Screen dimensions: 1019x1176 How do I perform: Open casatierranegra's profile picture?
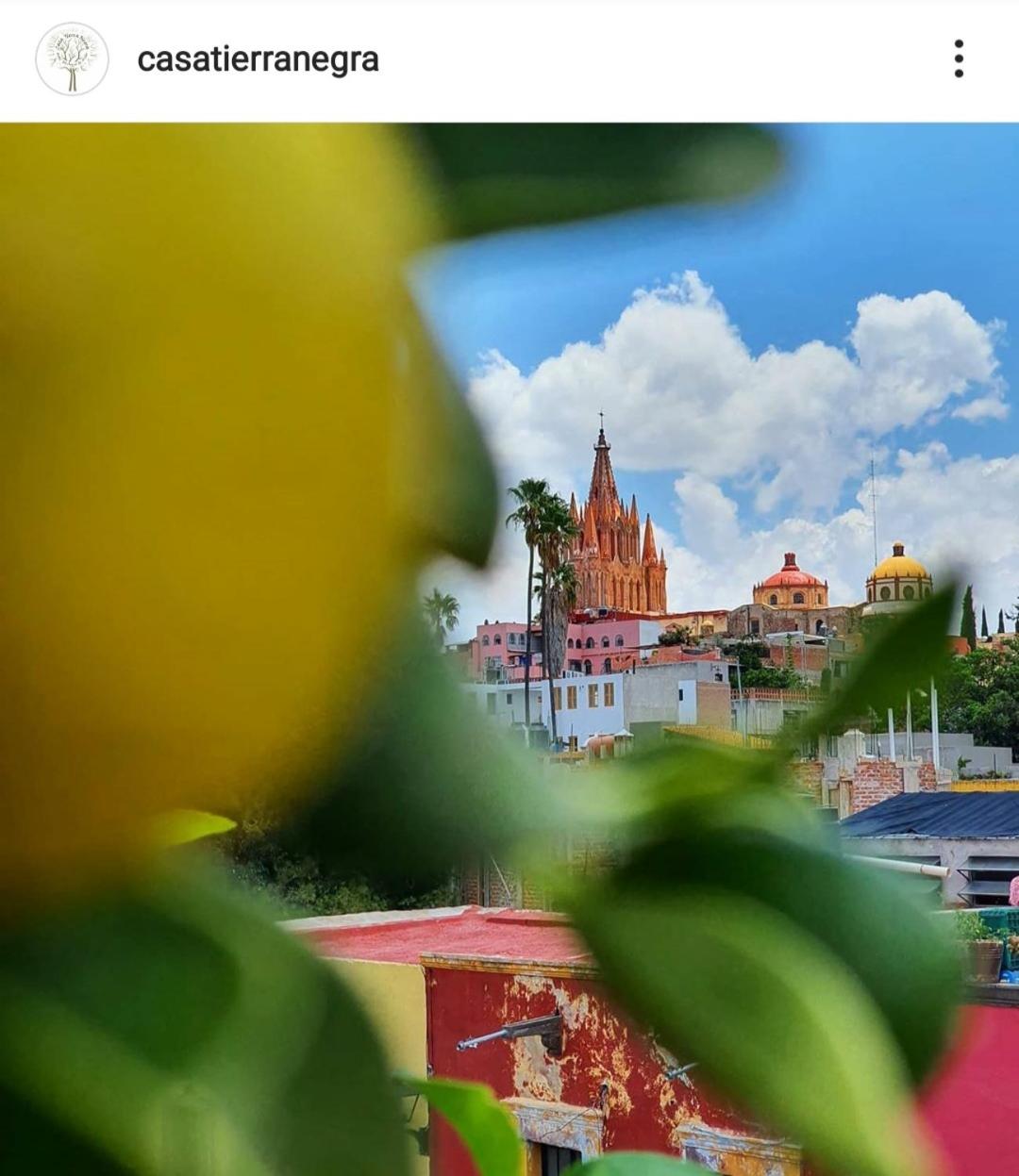point(72,59)
